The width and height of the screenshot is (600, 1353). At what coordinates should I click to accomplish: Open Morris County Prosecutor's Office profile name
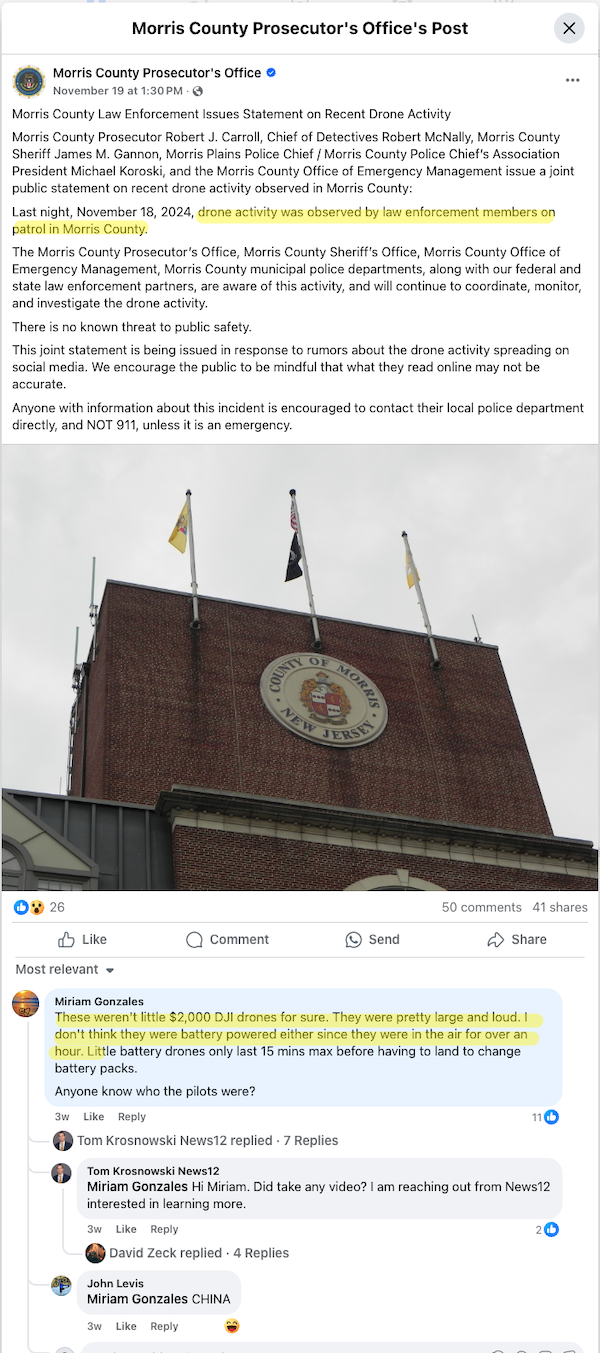click(157, 73)
